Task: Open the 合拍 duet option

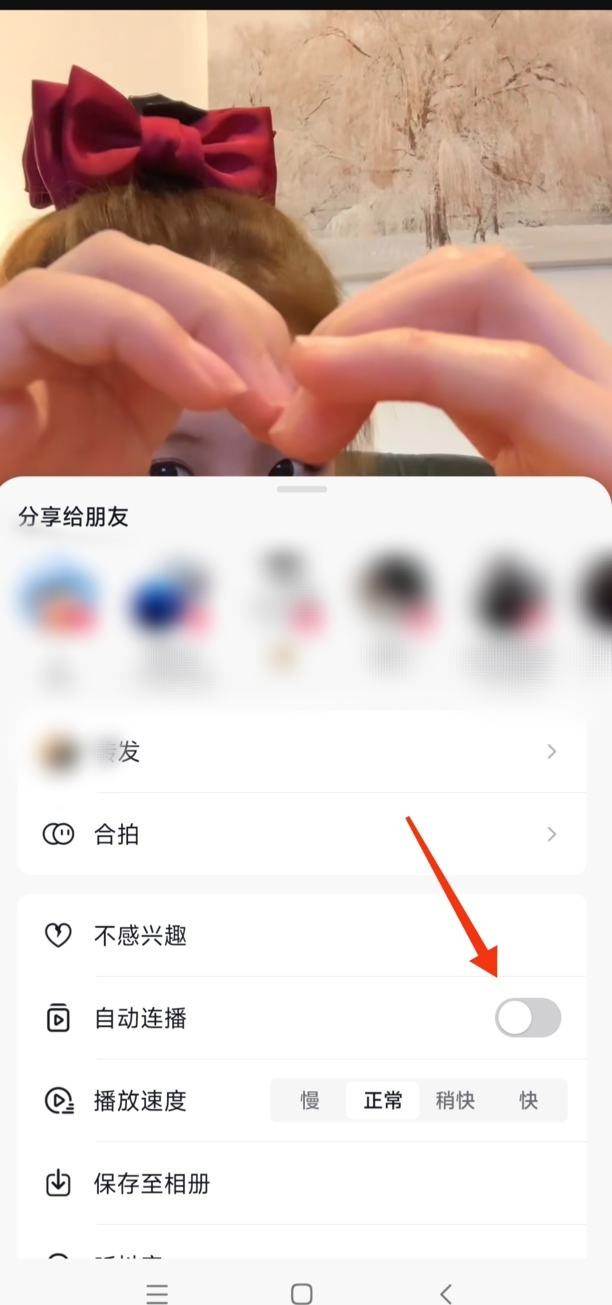Action: coord(300,834)
